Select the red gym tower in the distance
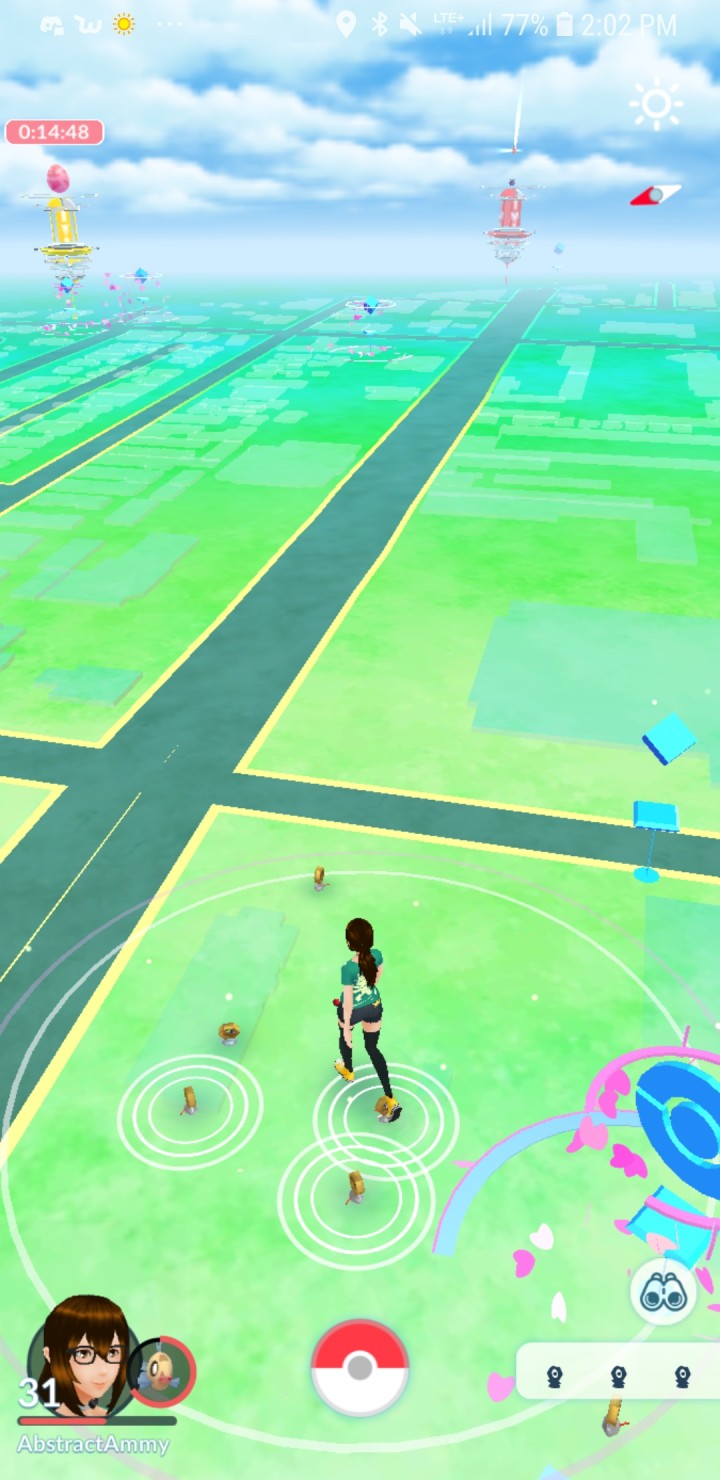The image size is (720, 1480). (510, 221)
